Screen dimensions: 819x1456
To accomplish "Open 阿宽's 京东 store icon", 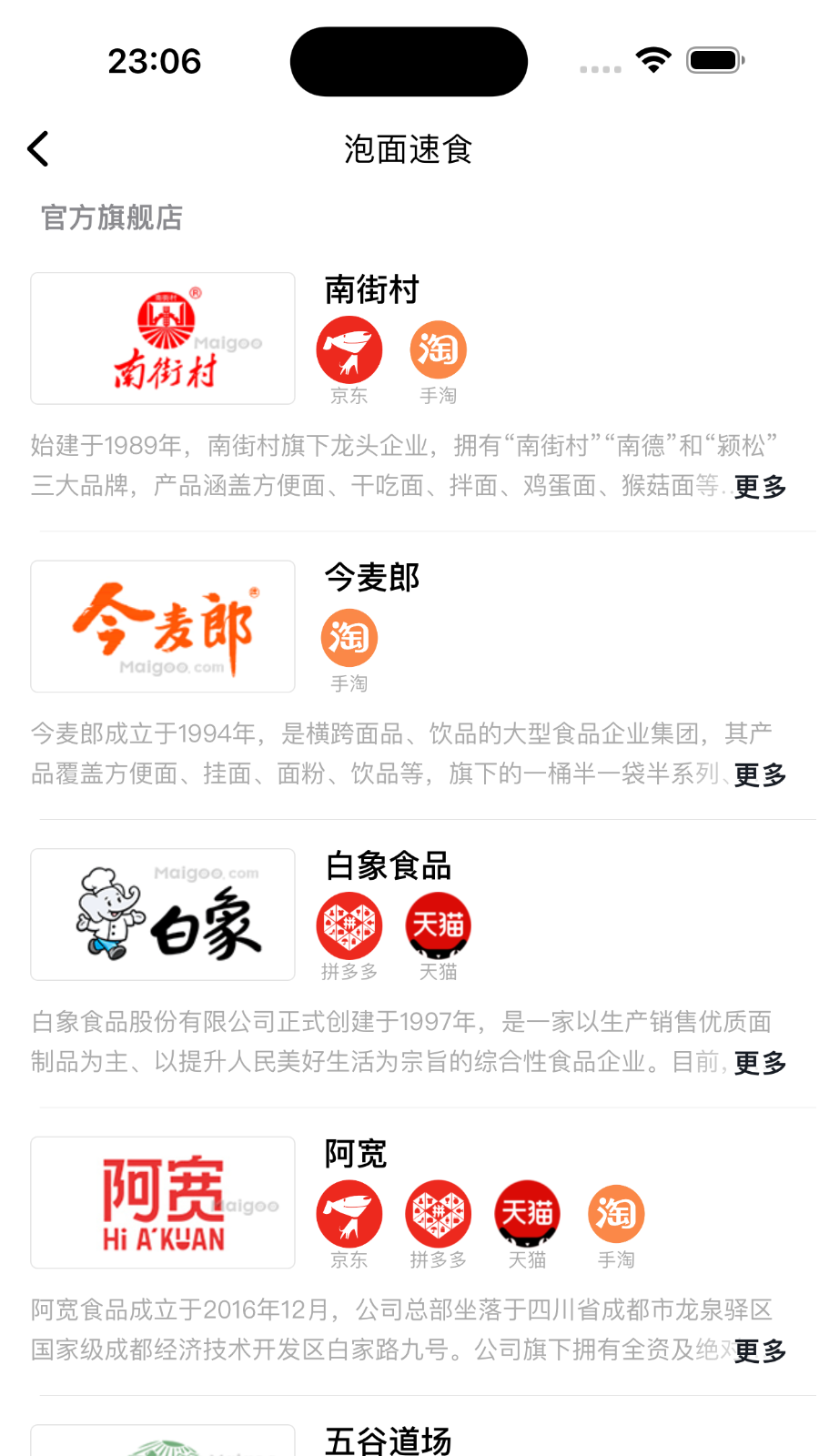I will (x=349, y=1213).
